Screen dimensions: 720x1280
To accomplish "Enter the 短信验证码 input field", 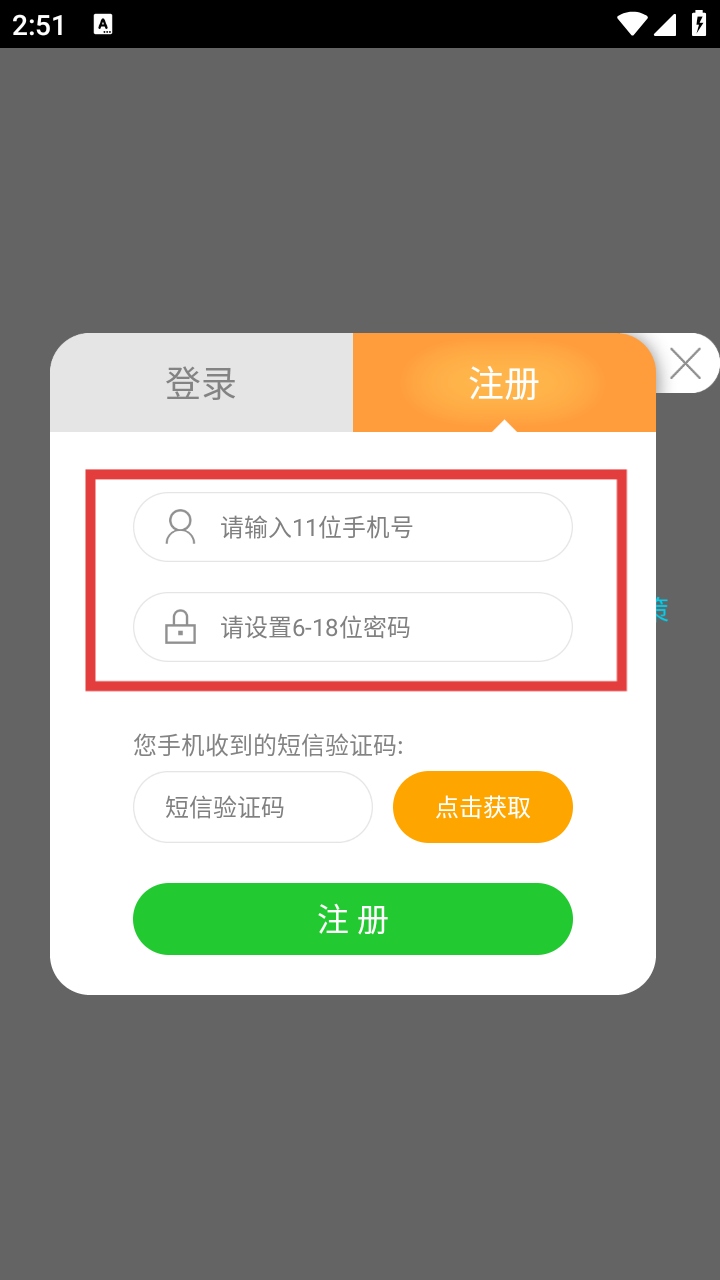I will point(253,807).
